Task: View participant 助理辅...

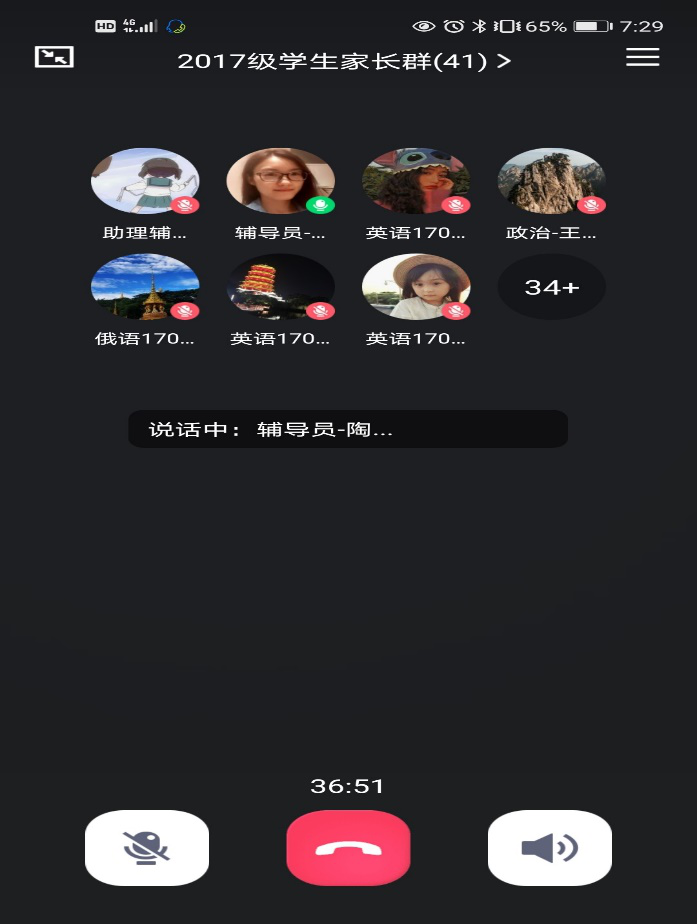Action: [x=145, y=182]
